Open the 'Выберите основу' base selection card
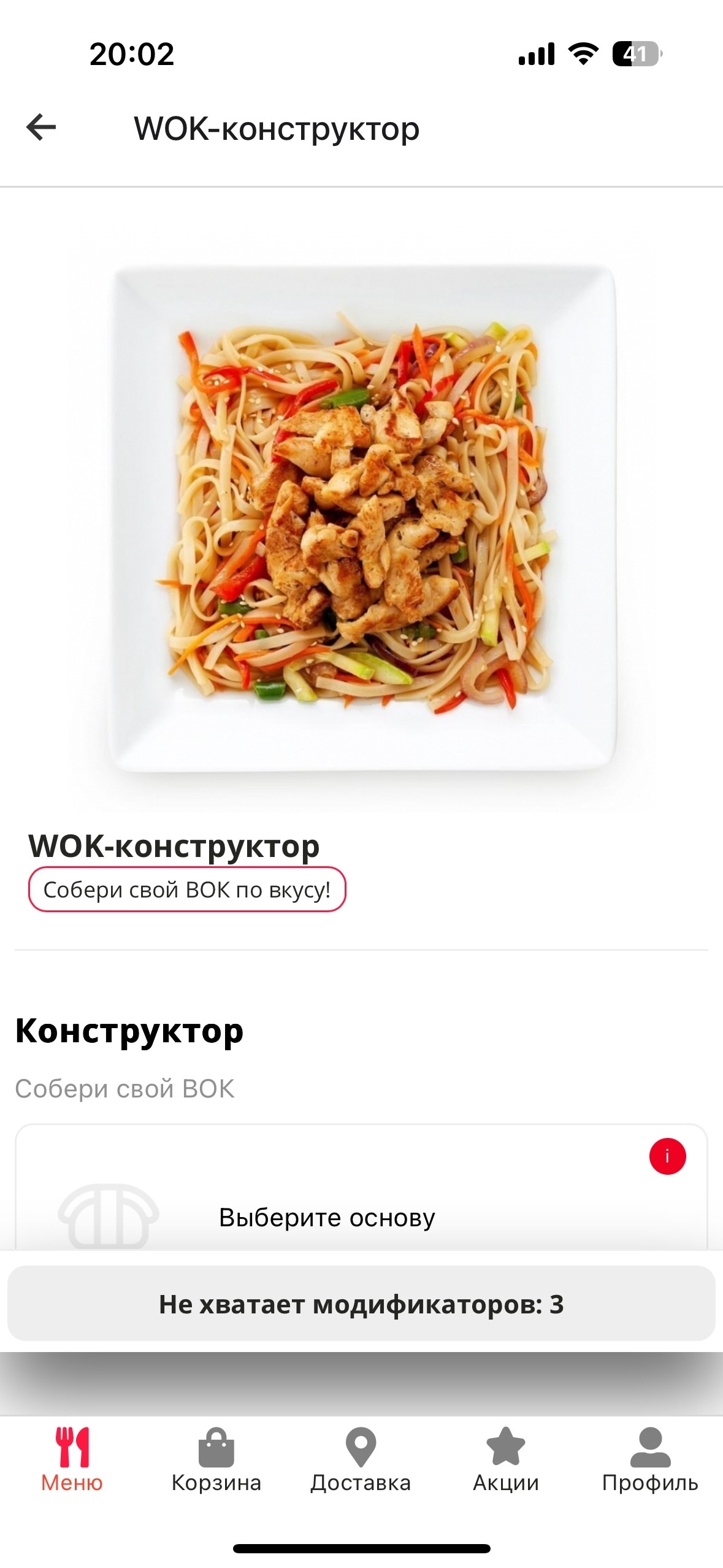 (x=361, y=1188)
